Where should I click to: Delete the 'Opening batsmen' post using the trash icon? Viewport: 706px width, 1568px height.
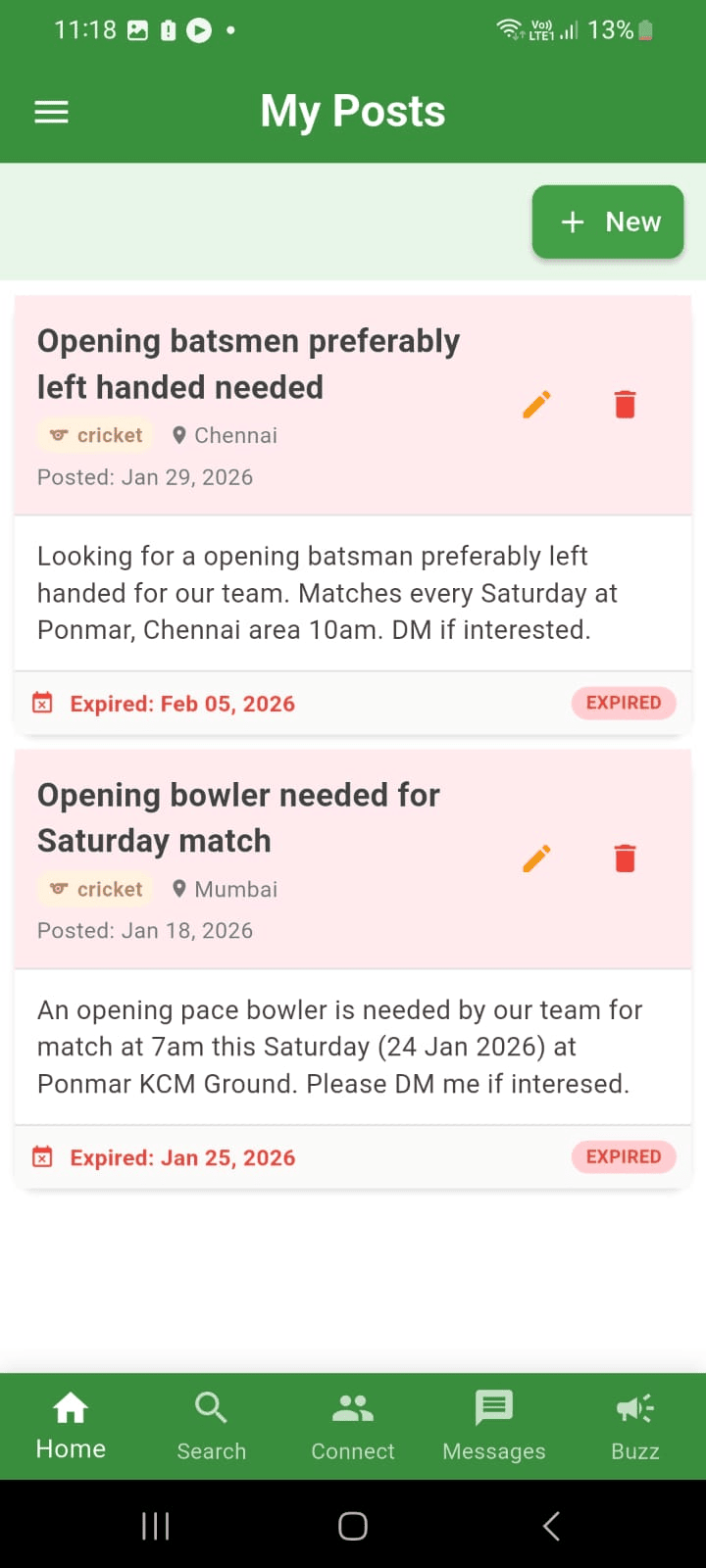[x=625, y=404]
